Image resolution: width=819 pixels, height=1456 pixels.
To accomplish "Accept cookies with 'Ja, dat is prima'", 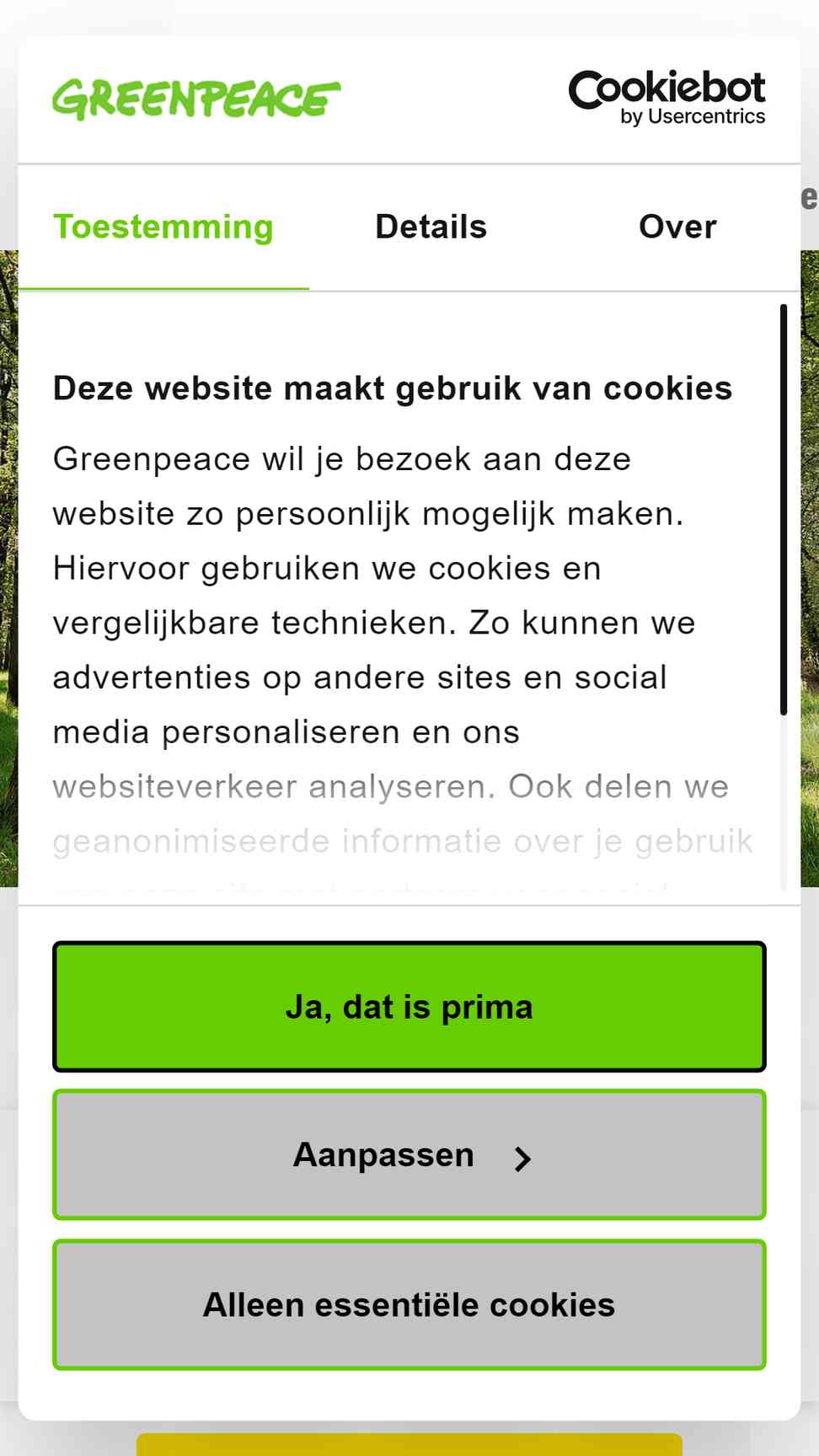I will point(409,1007).
